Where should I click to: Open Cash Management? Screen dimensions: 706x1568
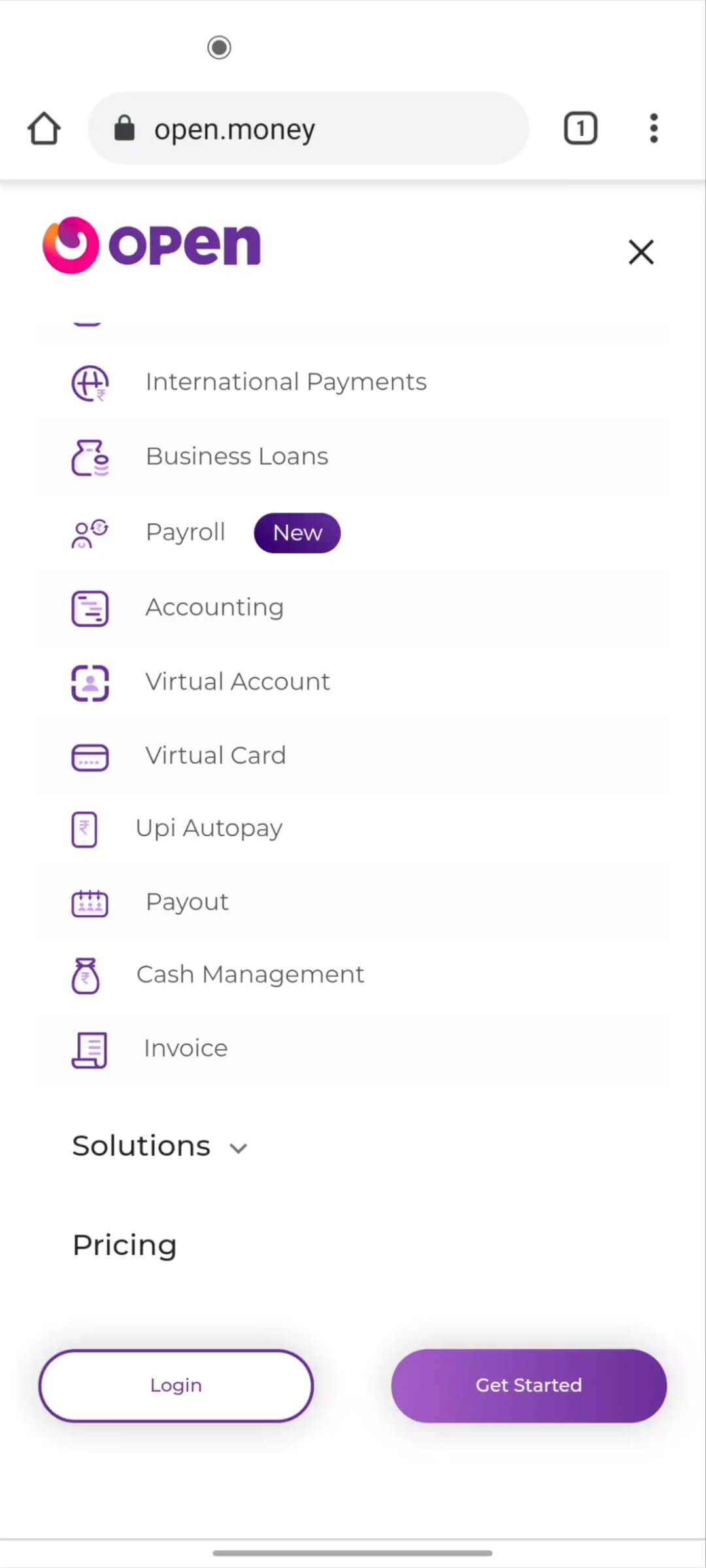click(x=250, y=975)
